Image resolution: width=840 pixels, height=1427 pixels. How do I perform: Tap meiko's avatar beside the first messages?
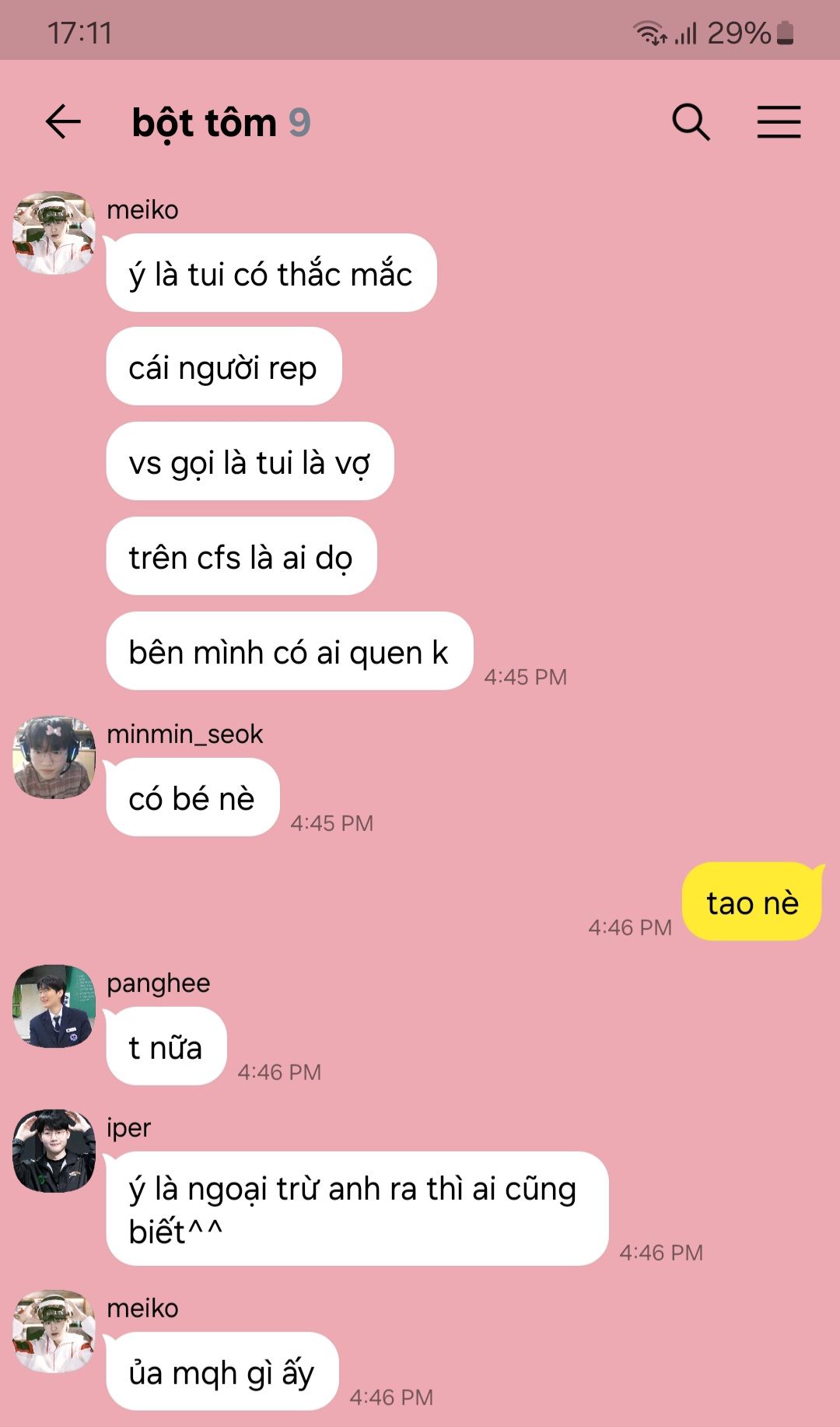click(54, 233)
